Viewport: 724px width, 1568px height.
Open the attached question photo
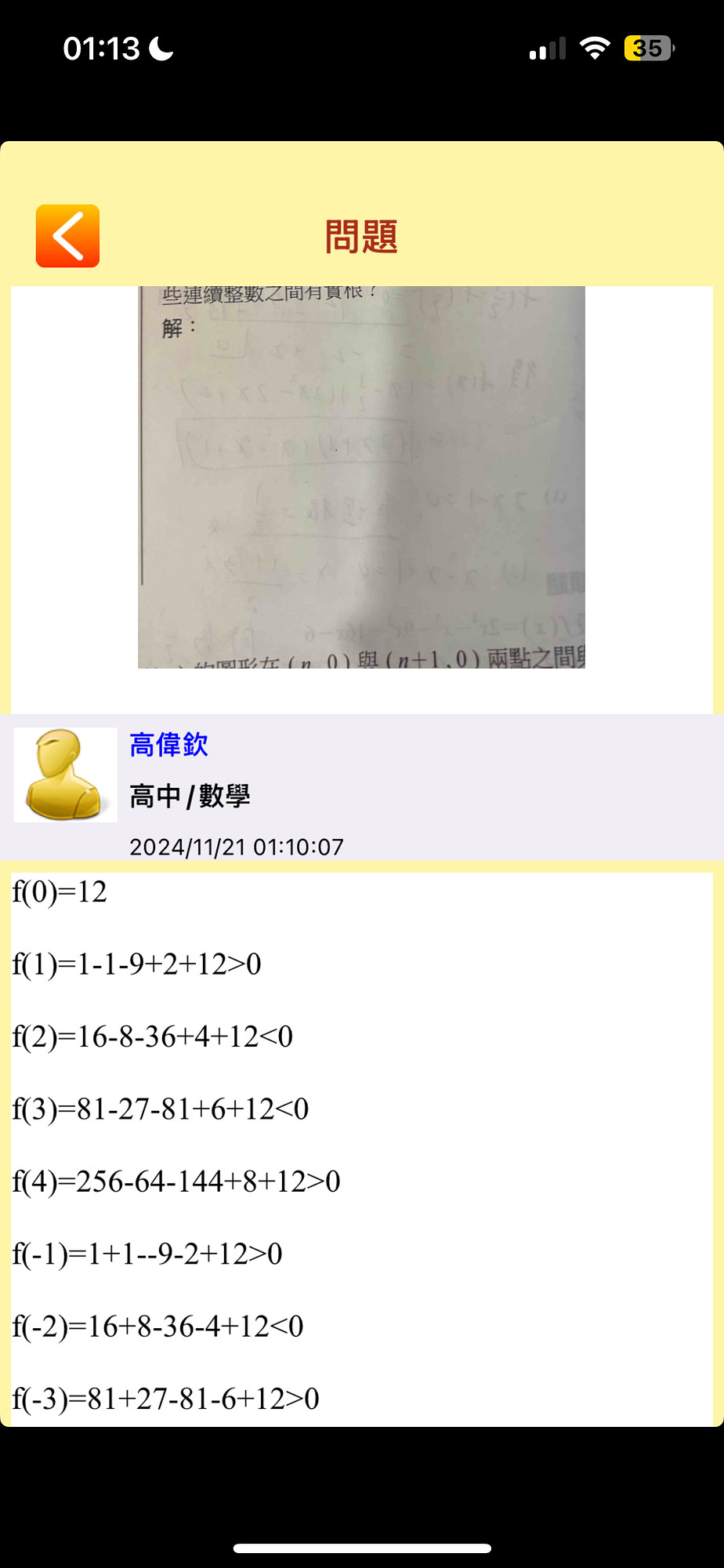[361, 477]
